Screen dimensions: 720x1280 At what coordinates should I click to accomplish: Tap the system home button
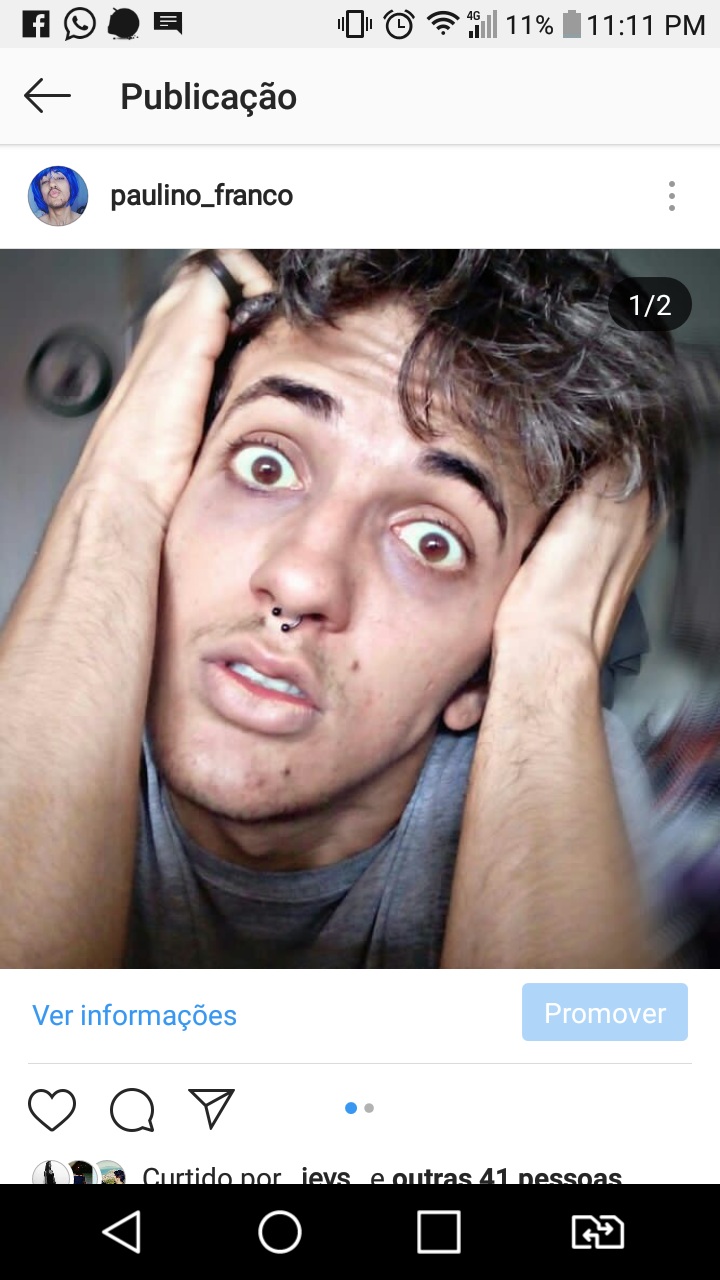pos(280,1232)
